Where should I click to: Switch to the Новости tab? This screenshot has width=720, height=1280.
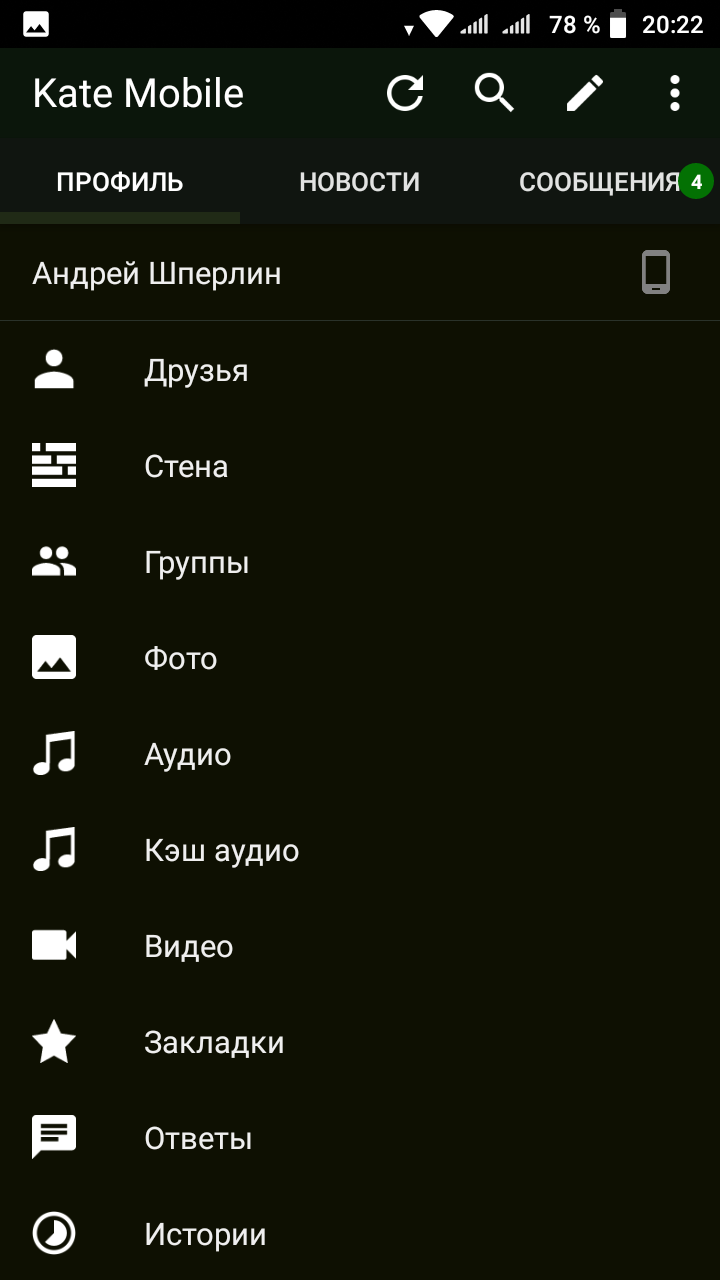pyautogui.click(x=360, y=182)
